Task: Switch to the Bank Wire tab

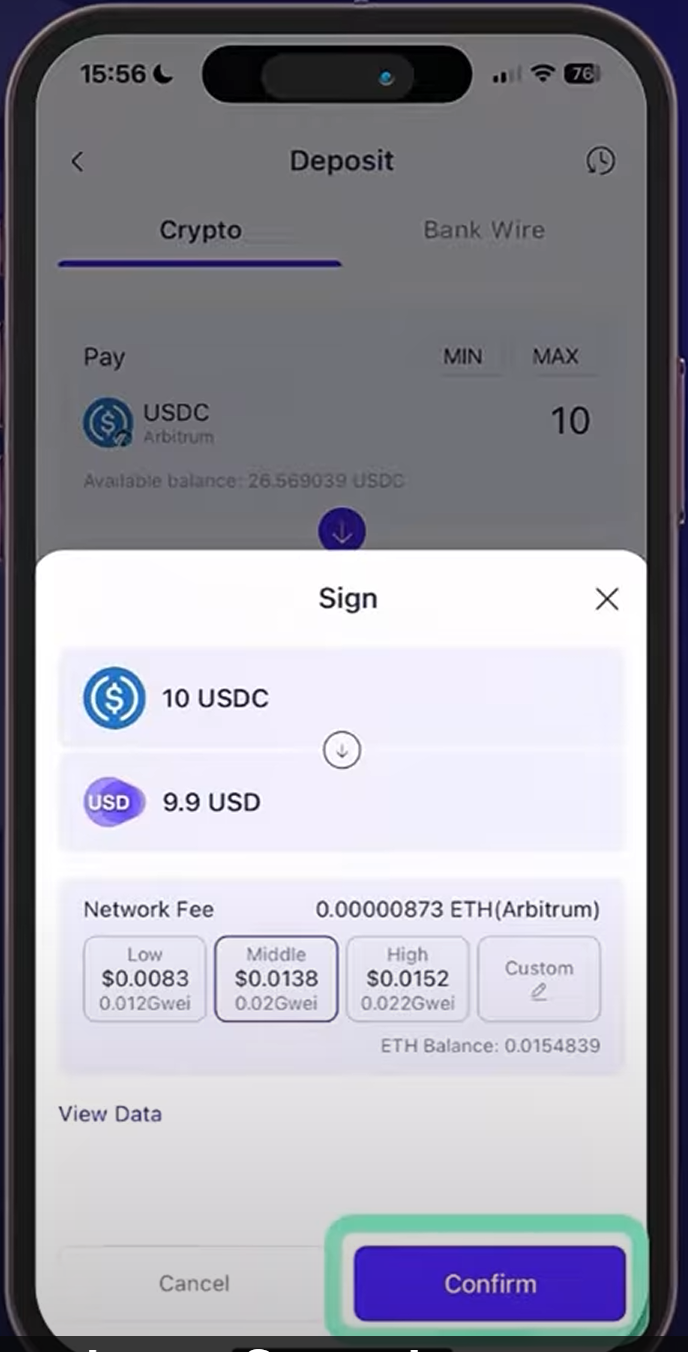Action: 484,230
